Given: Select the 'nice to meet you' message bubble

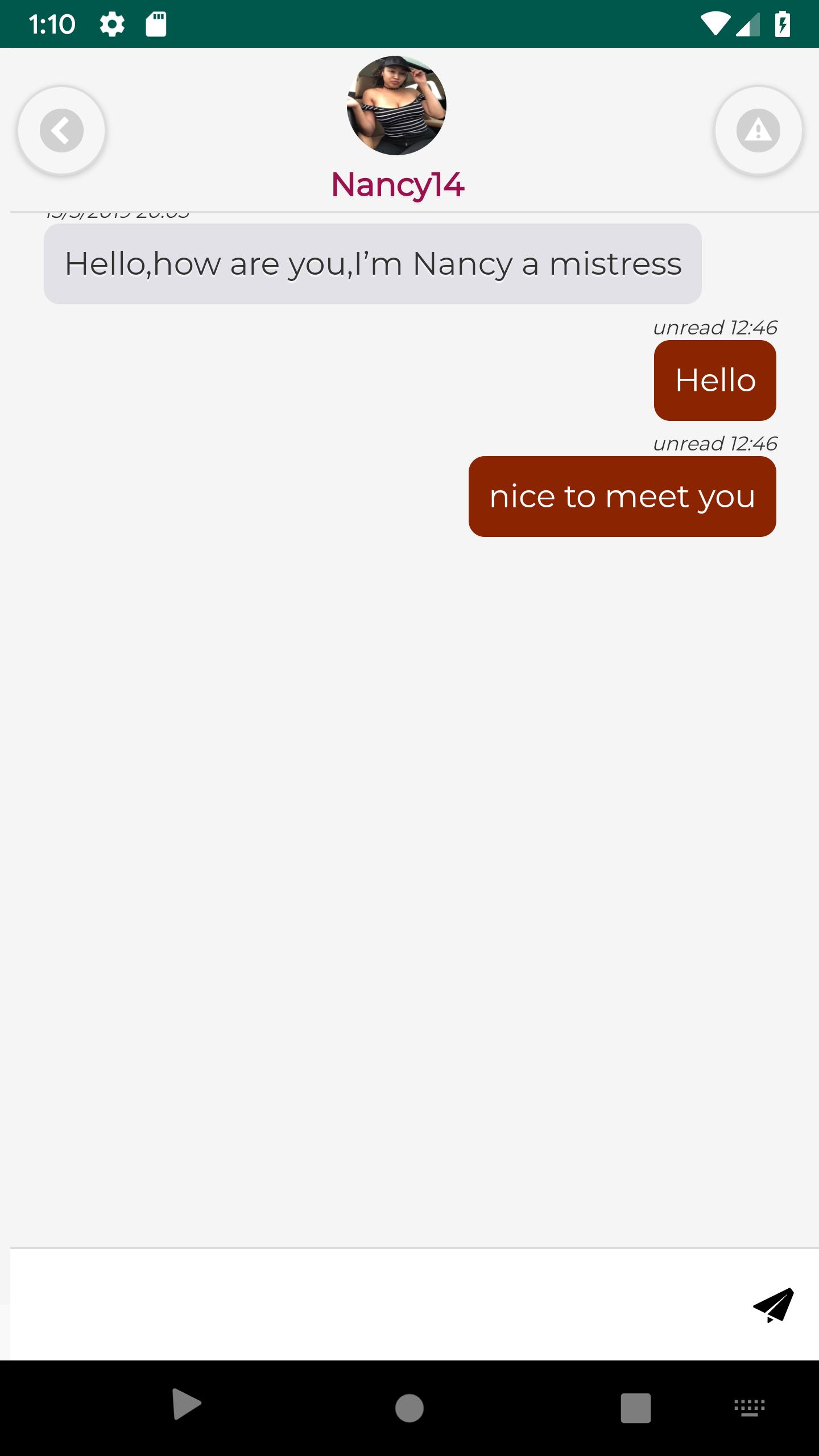Looking at the screenshot, I should click(622, 495).
